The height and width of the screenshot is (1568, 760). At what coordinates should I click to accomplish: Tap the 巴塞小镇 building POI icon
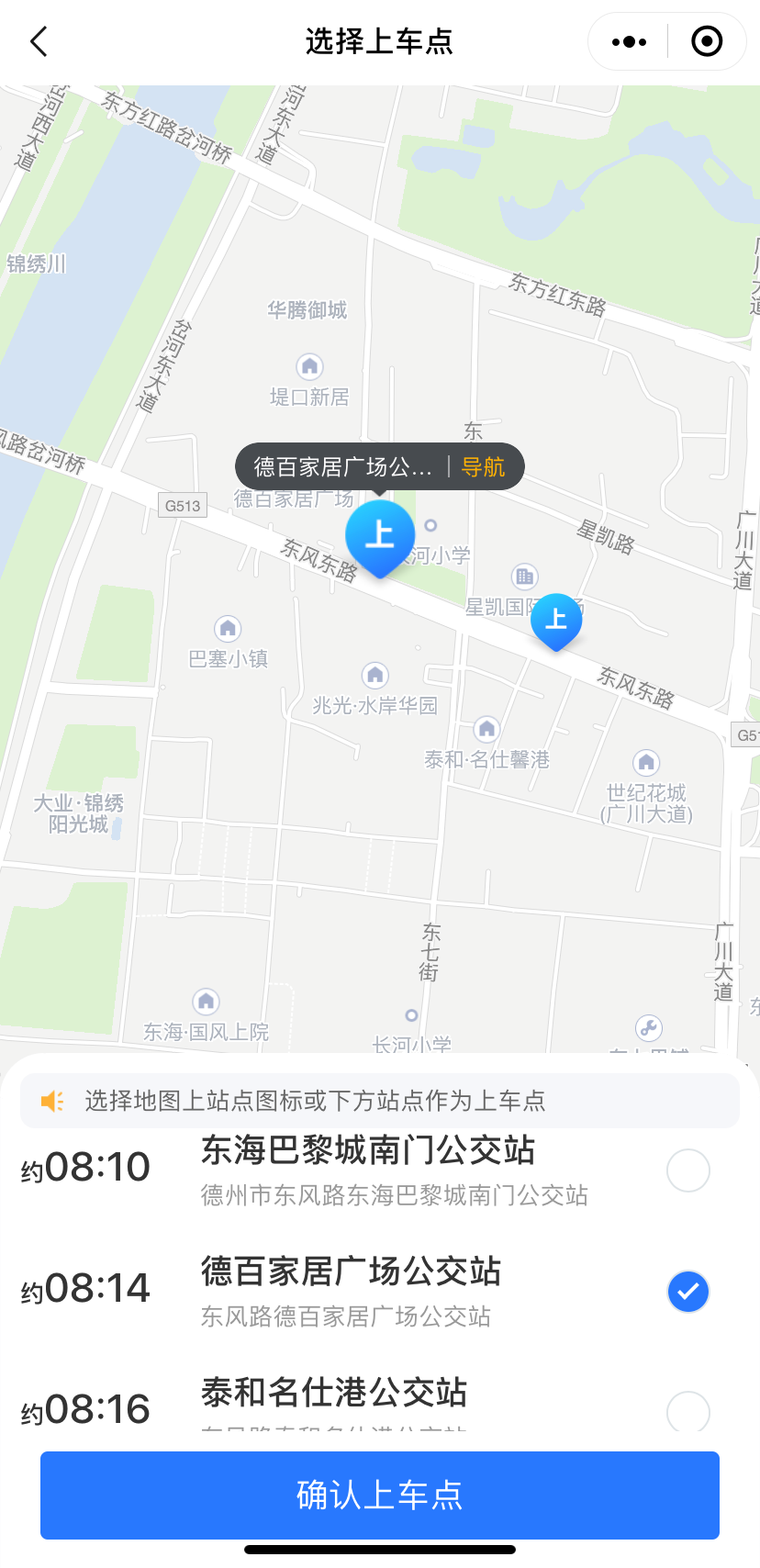tap(227, 629)
